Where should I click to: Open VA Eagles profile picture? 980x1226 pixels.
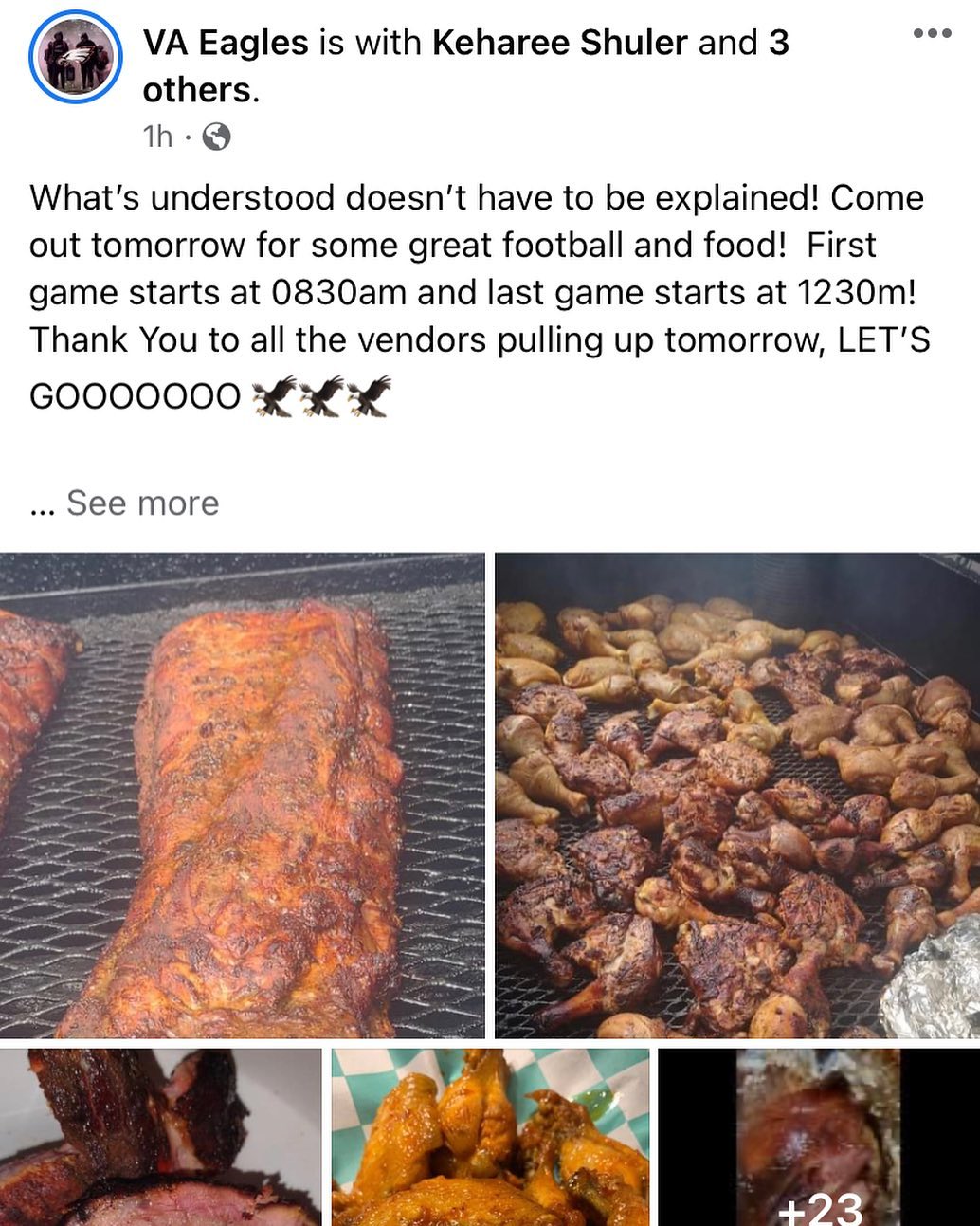(75, 57)
